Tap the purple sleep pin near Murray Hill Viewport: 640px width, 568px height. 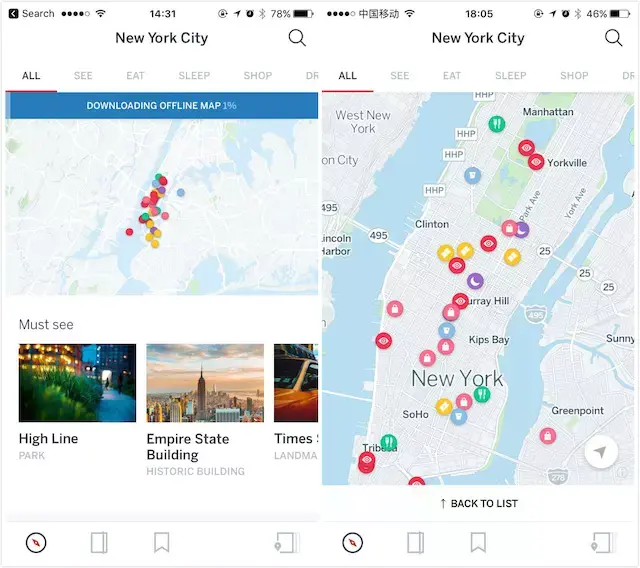pyautogui.click(x=476, y=281)
